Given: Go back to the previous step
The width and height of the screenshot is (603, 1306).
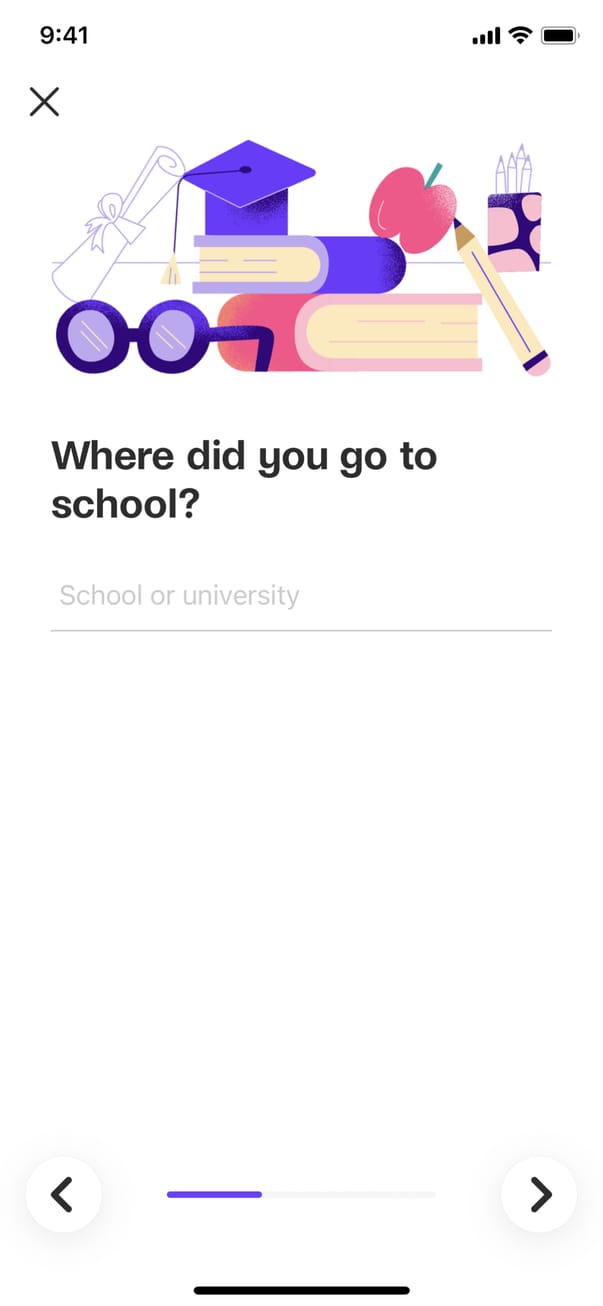Looking at the screenshot, I should 63,1193.
